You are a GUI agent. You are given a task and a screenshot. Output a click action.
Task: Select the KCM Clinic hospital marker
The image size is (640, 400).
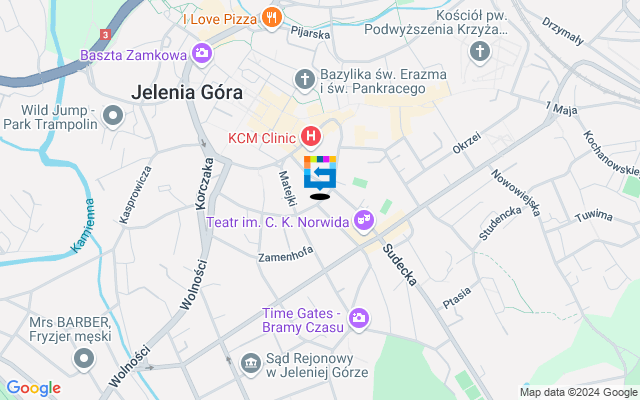tap(311, 135)
